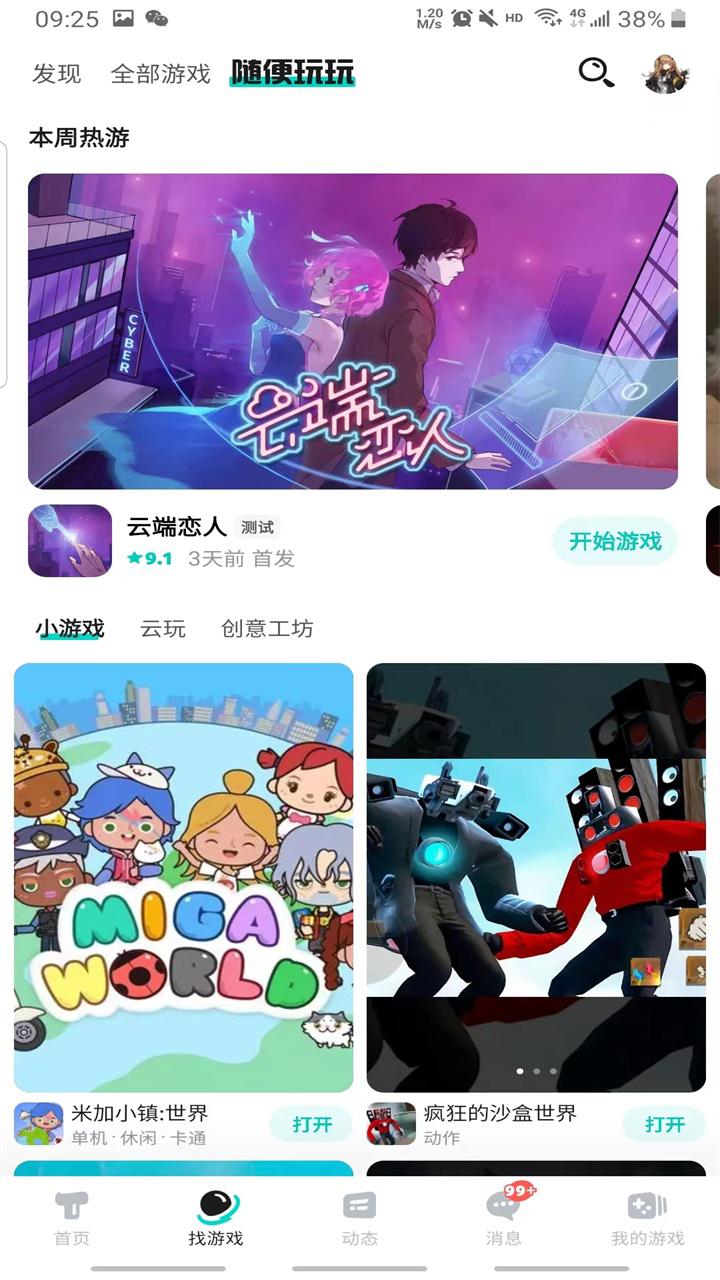Image resolution: width=720 pixels, height=1280 pixels.
Task: Tap 打开 for 米加小镇:世界
Action: [x=312, y=1125]
